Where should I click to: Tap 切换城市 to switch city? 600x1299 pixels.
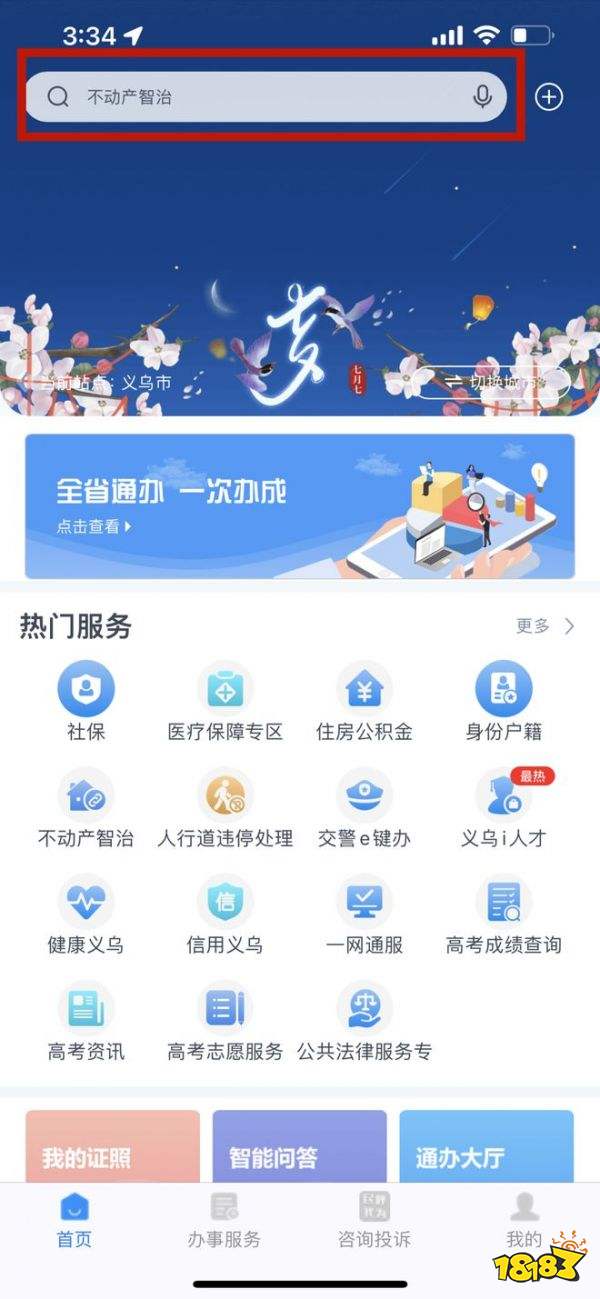493,382
